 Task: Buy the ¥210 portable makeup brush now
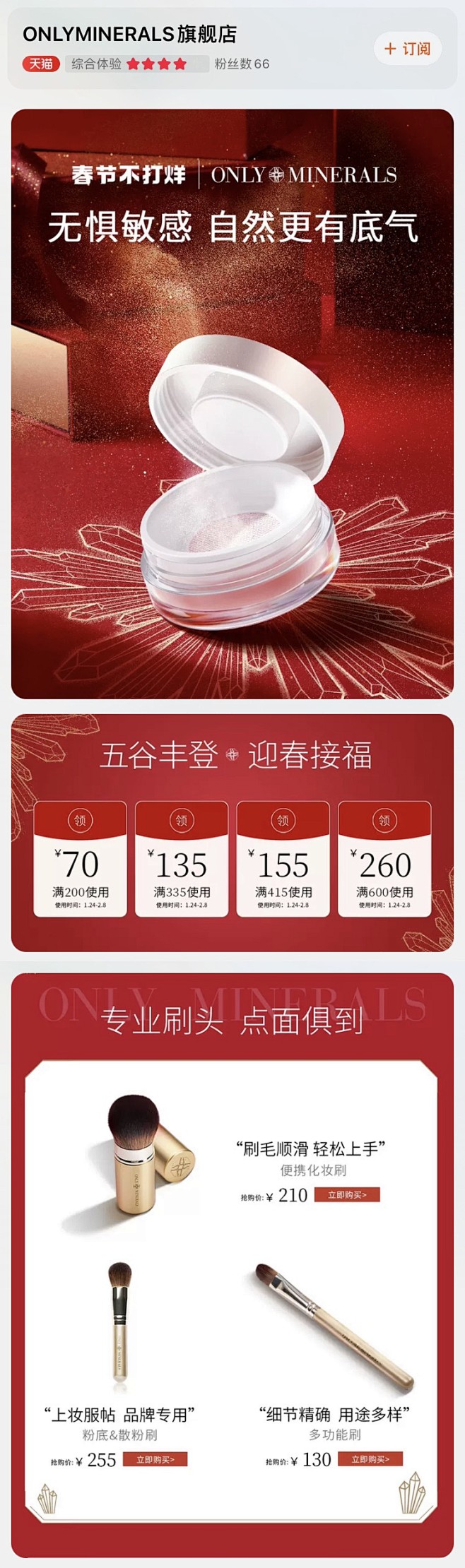pyautogui.click(x=346, y=1194)
